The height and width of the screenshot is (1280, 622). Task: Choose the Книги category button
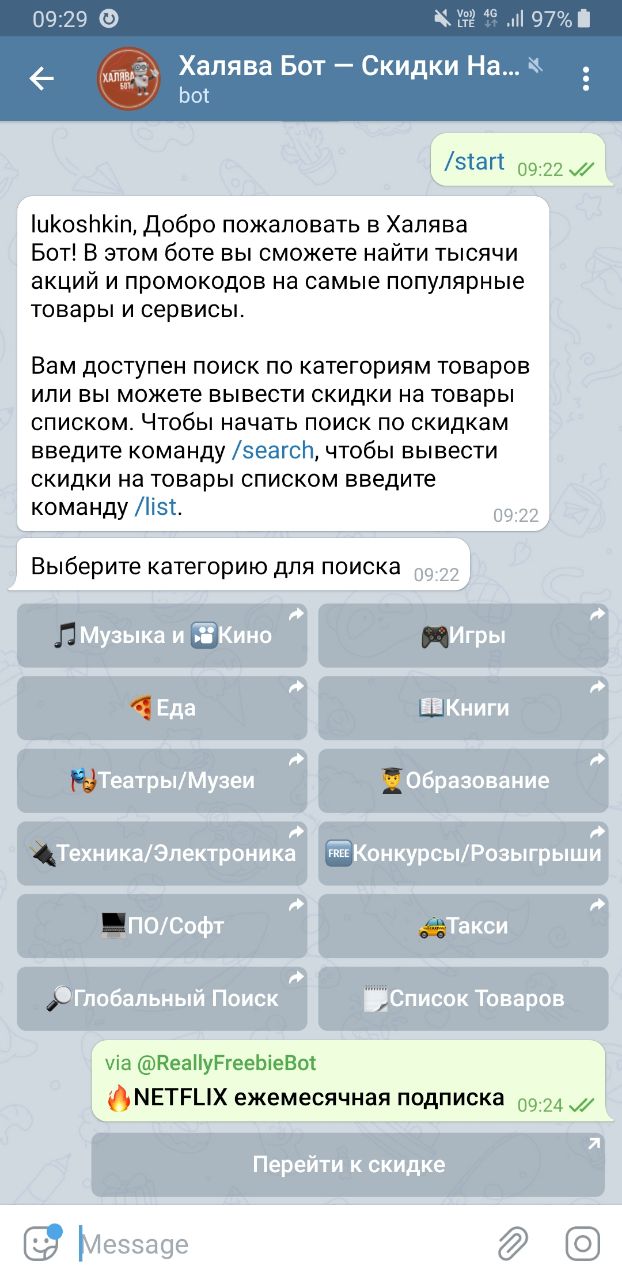point(463,708)
